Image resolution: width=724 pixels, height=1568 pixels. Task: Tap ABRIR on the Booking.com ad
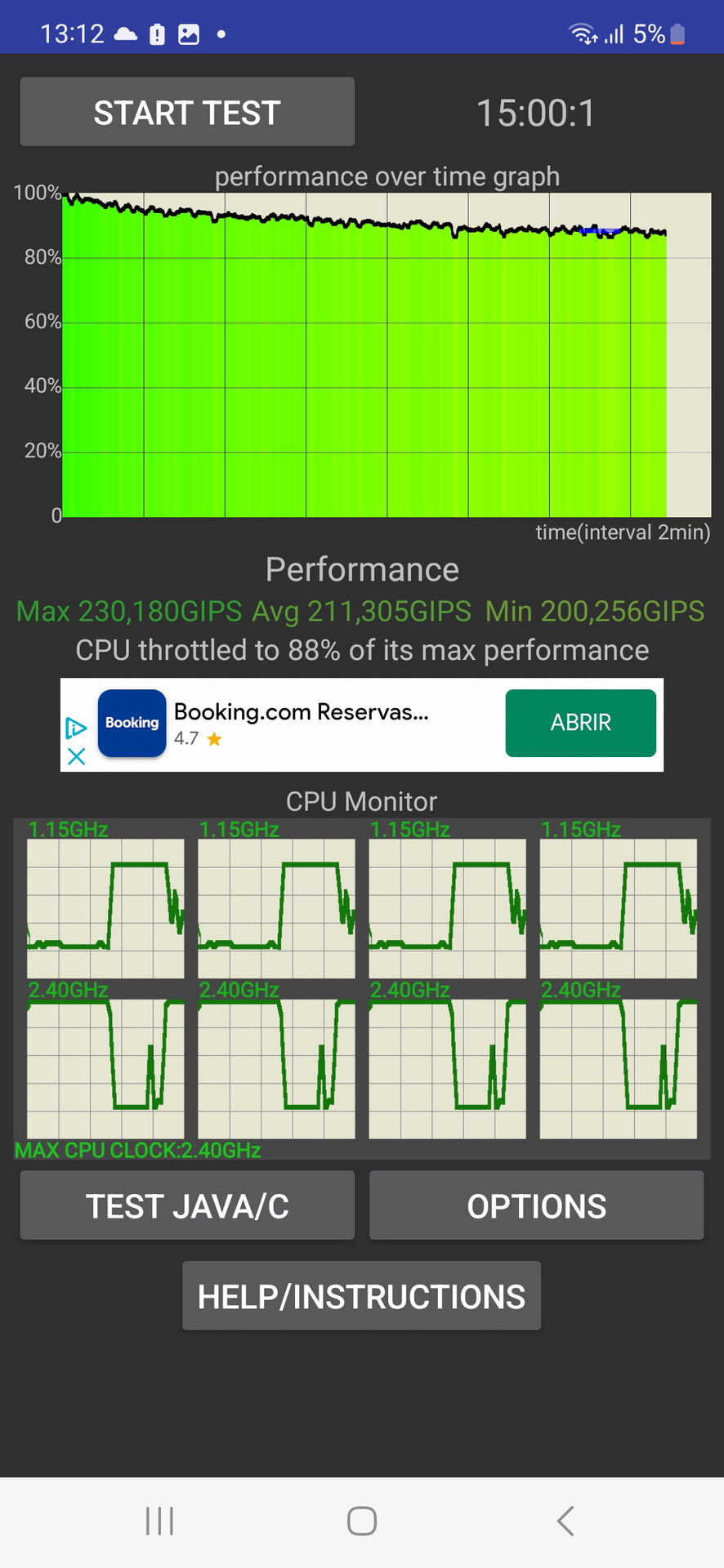click(580, 723)
